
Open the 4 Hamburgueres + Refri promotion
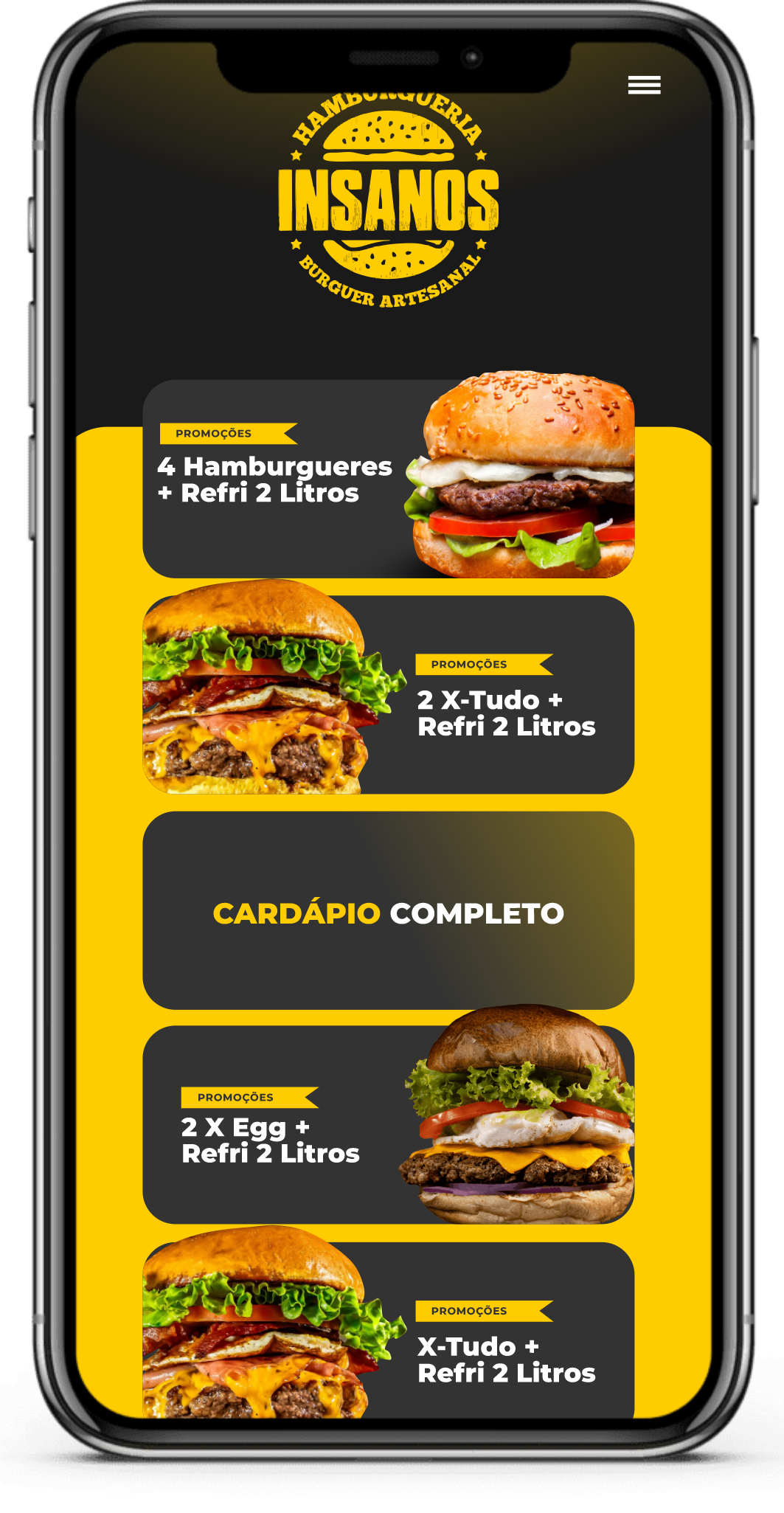[x=388, y=479]
